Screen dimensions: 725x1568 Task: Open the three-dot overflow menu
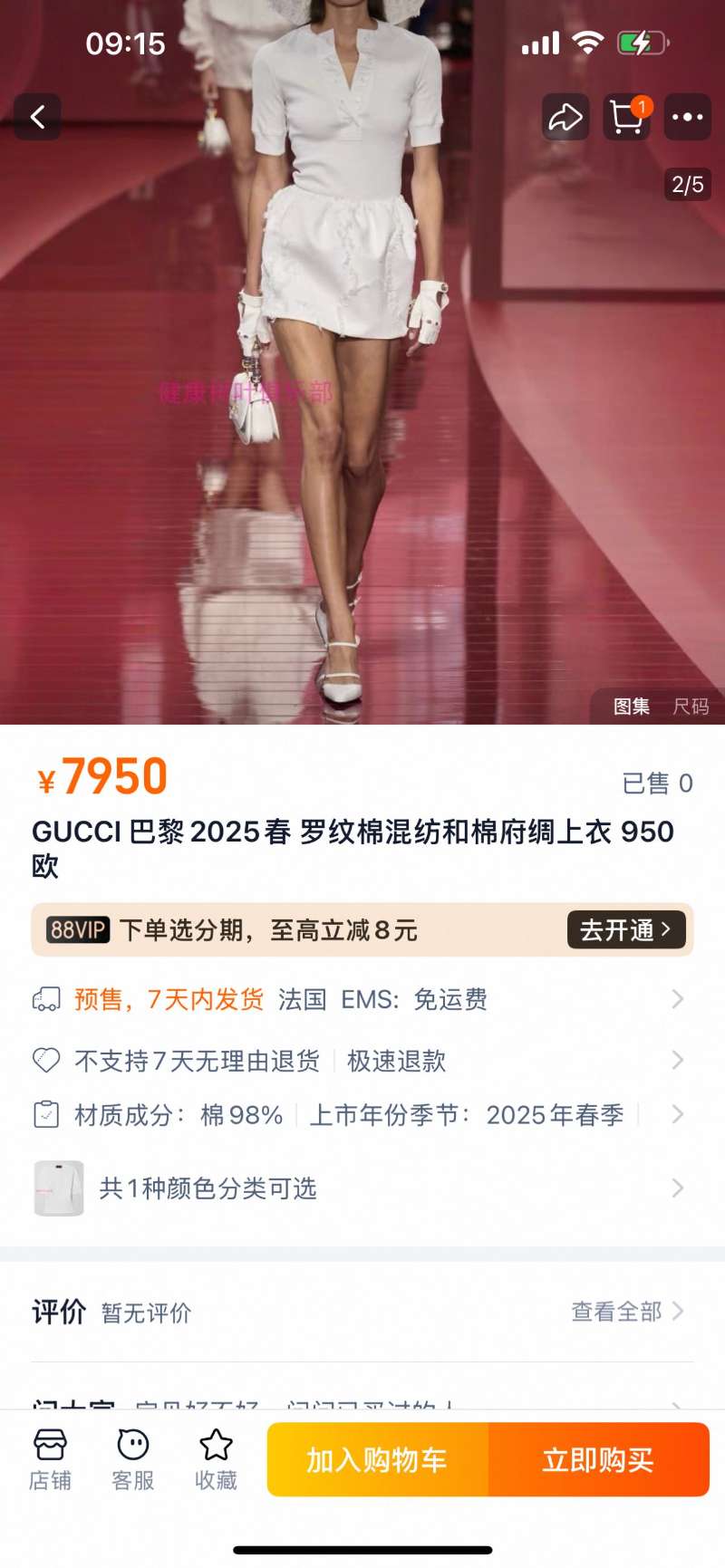[687, 117]
